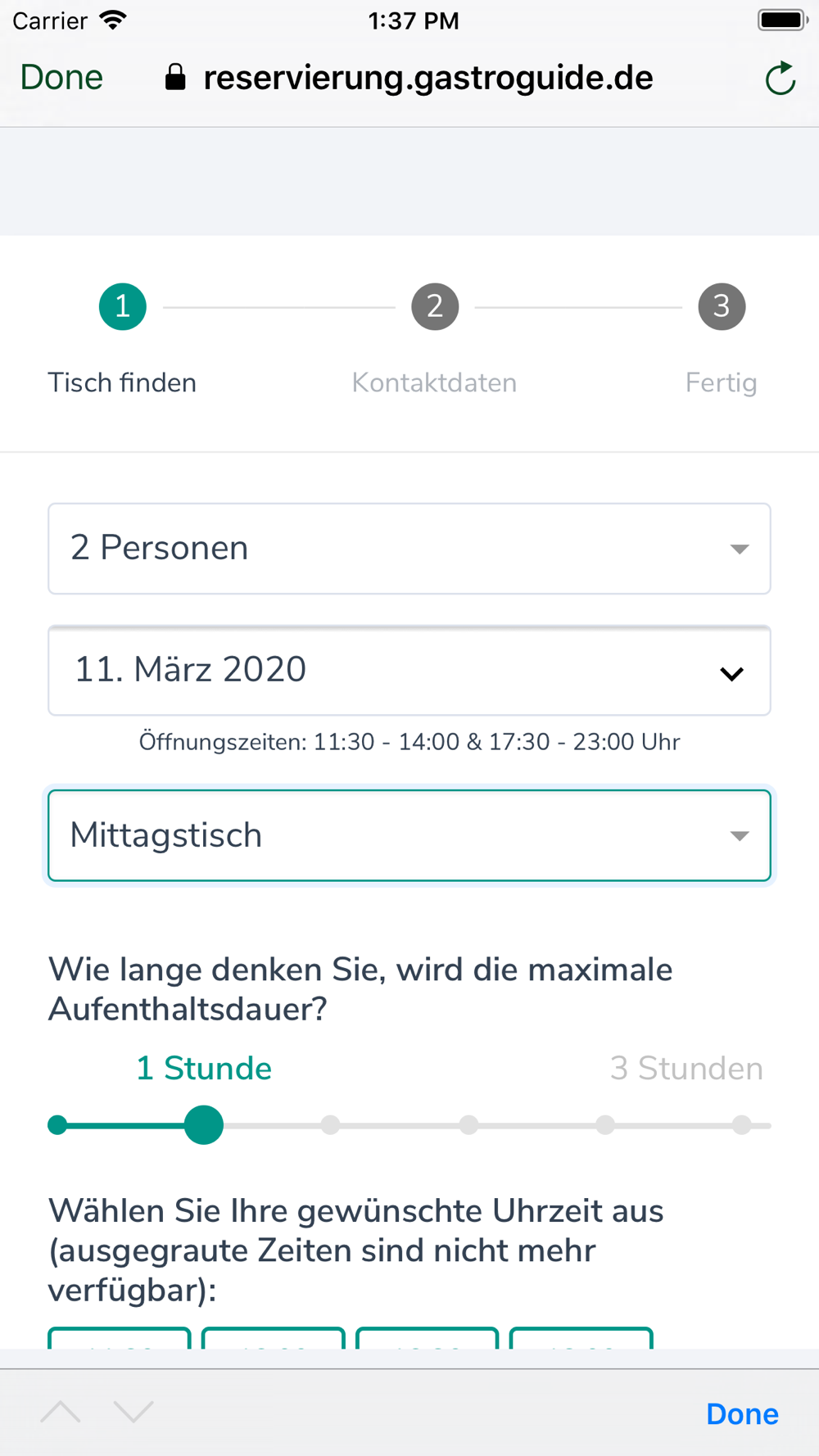Expand the Mittagstisch dropdown
This screenshot has height=1456, width=819.
409,835
